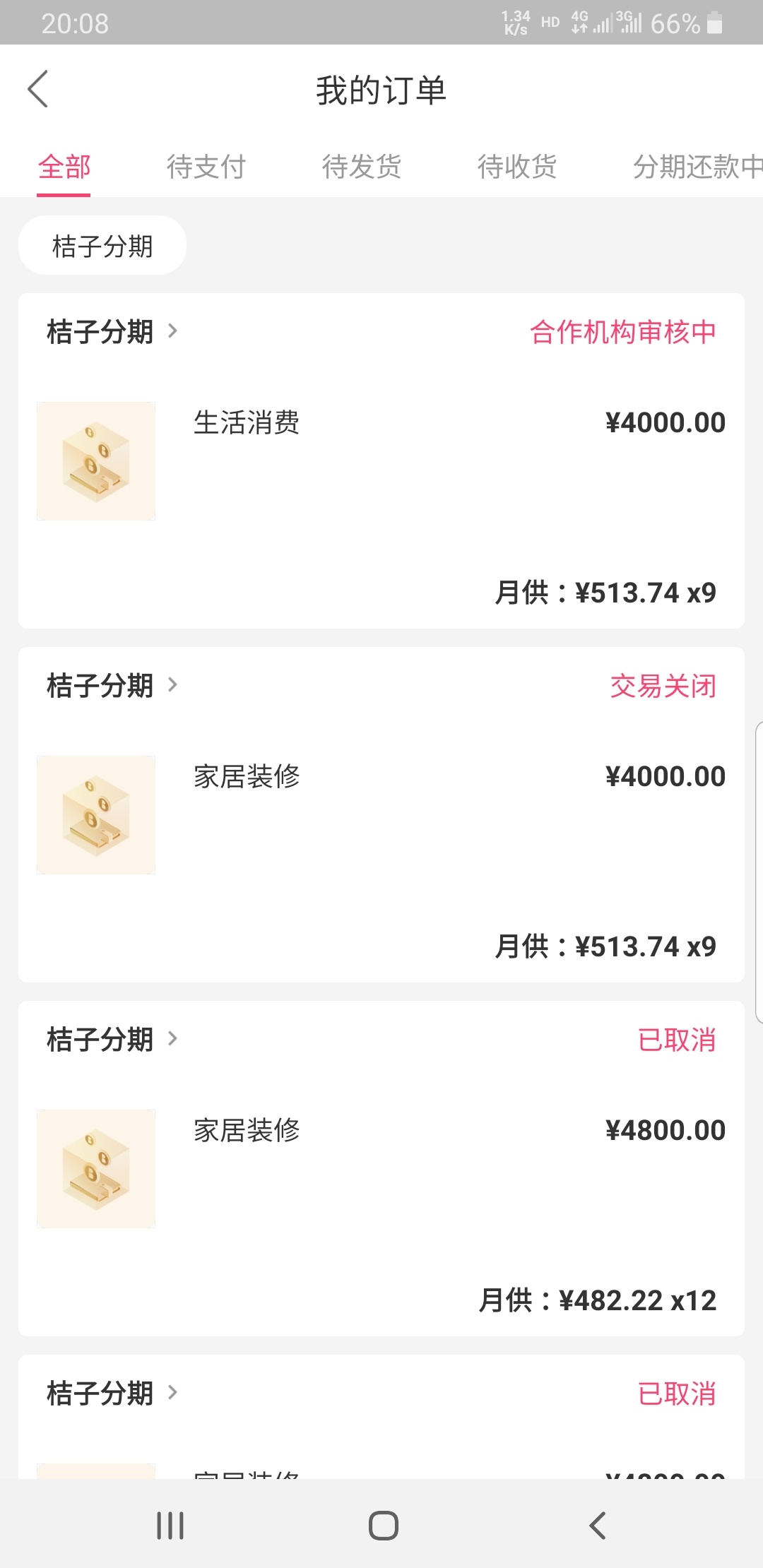The height and width of the screenshot is (1568, 763).
Task: Open the 生活消费 order under review
Action: point(381,461)
